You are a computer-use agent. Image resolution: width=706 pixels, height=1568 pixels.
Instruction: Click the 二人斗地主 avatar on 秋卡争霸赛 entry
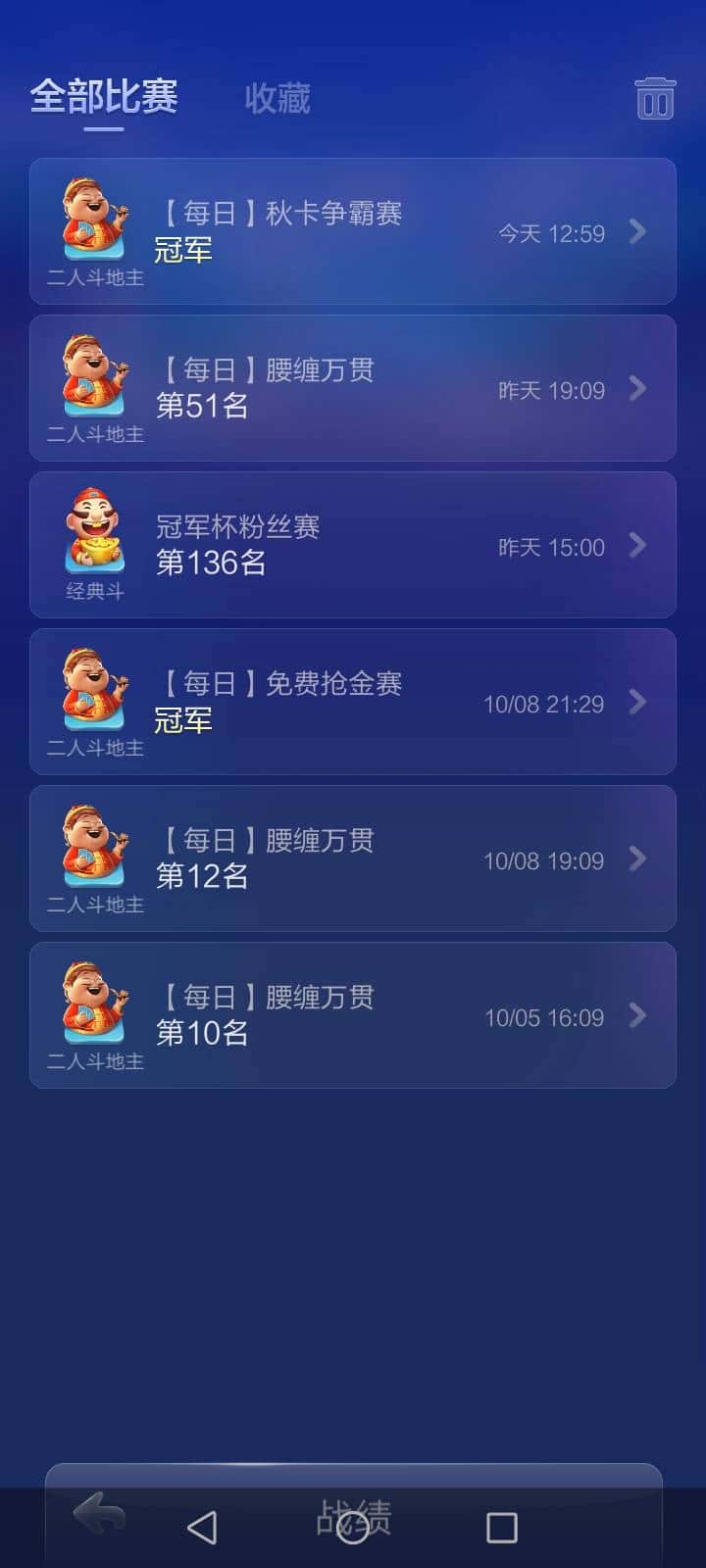(93, 220)
